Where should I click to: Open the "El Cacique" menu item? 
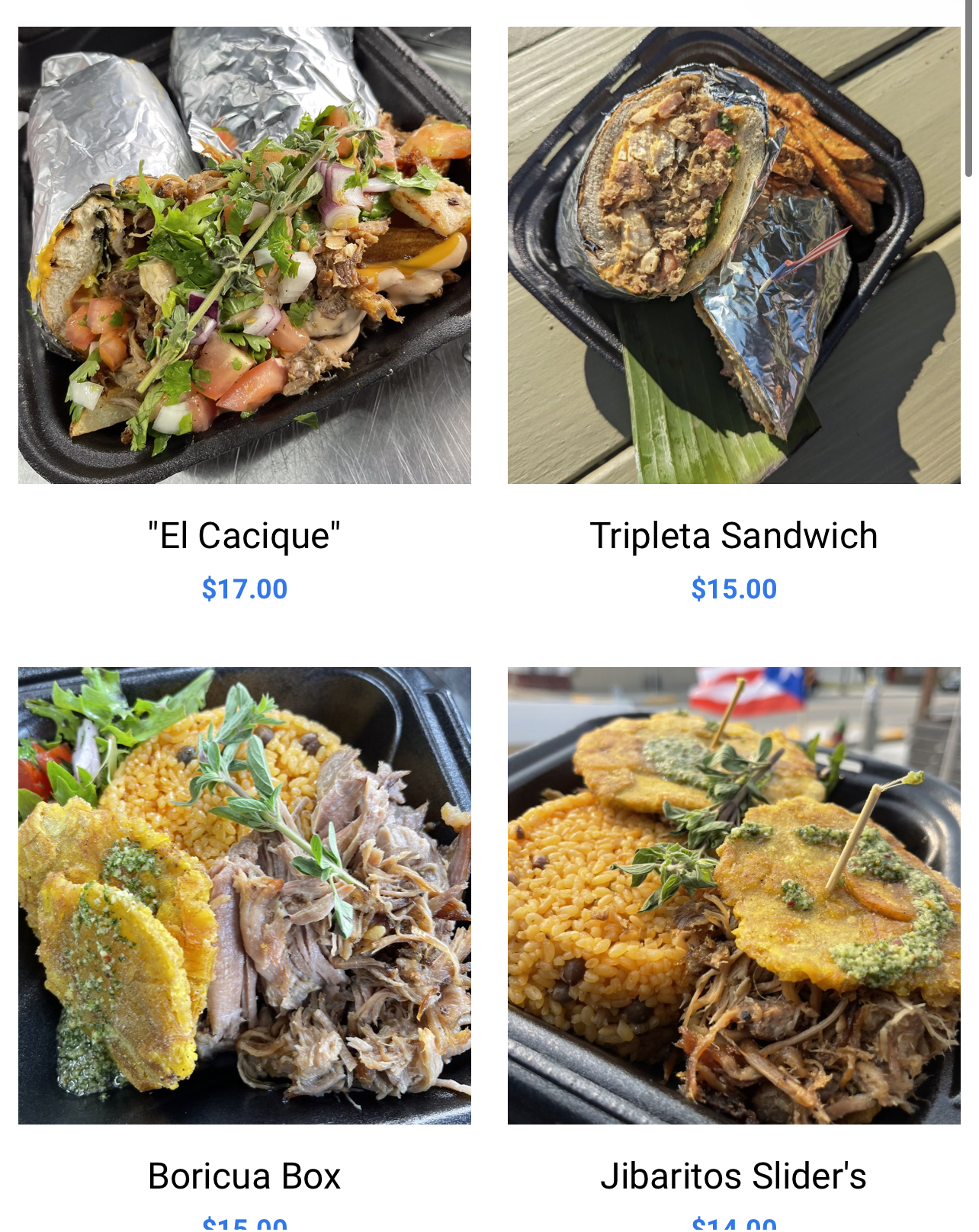point(244,255)
